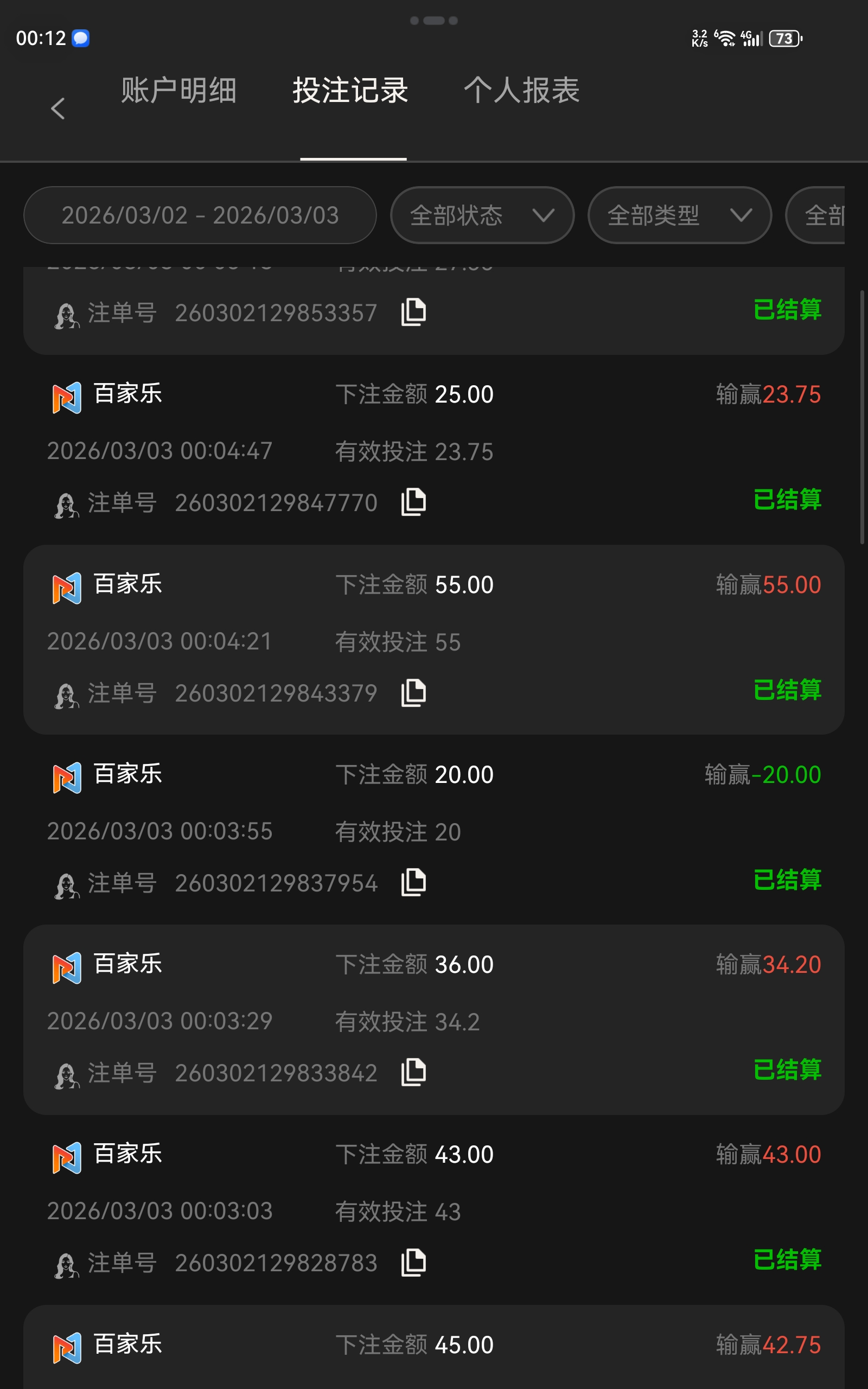Select the 投注记录 tab

coord(350,91)
